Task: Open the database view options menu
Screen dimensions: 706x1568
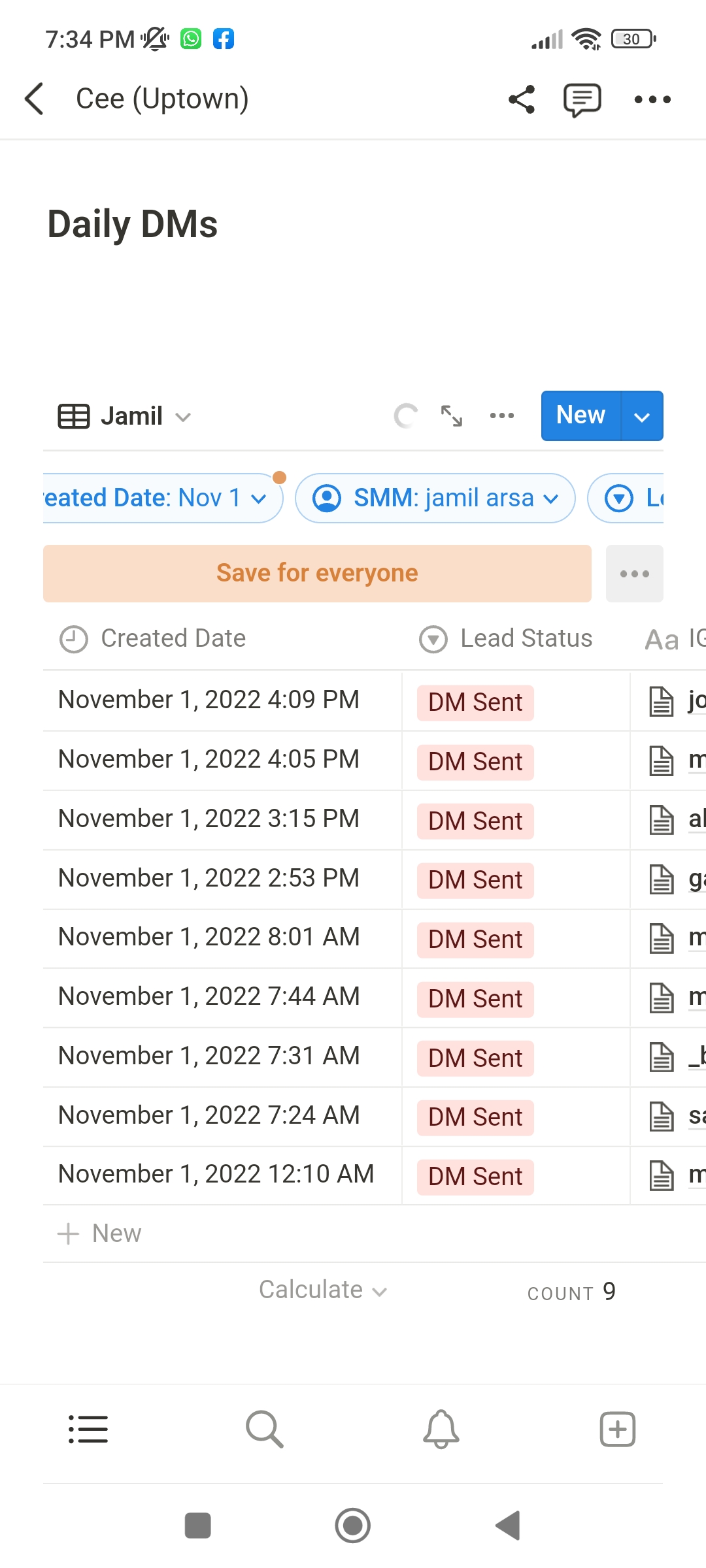Action: pos(502,416)
